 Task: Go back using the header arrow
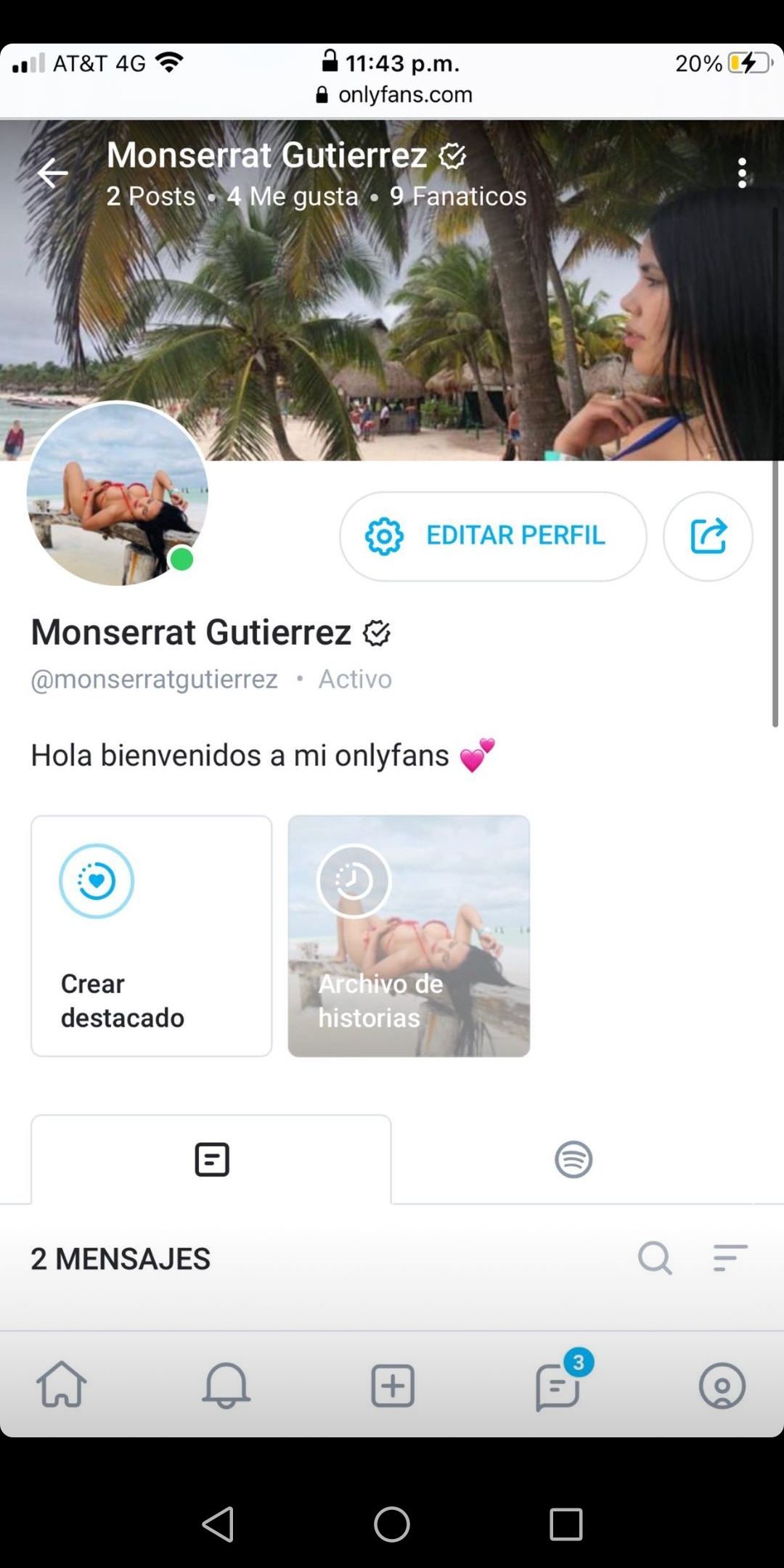(x=52, y=173)
